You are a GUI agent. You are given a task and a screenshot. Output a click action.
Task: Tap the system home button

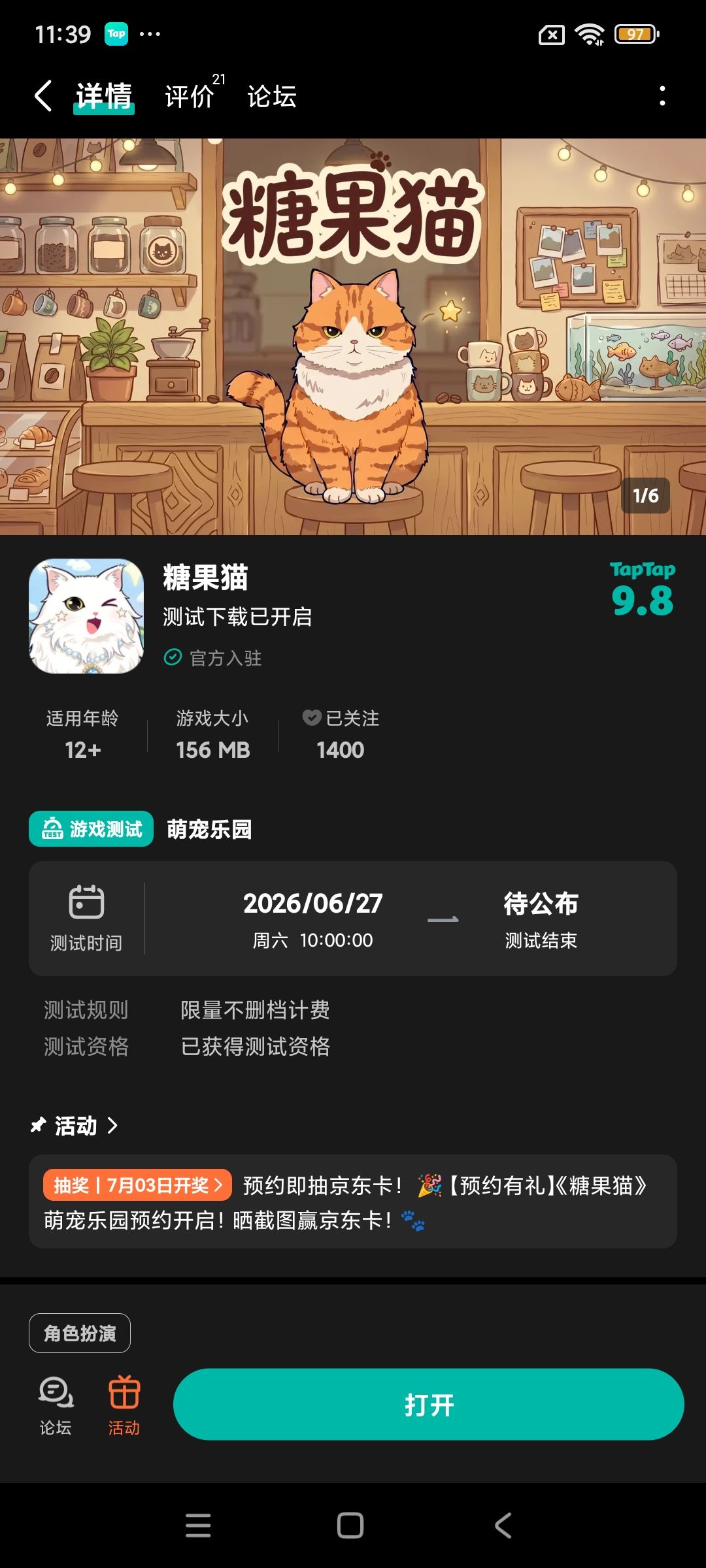click(x=350, y=1526)
